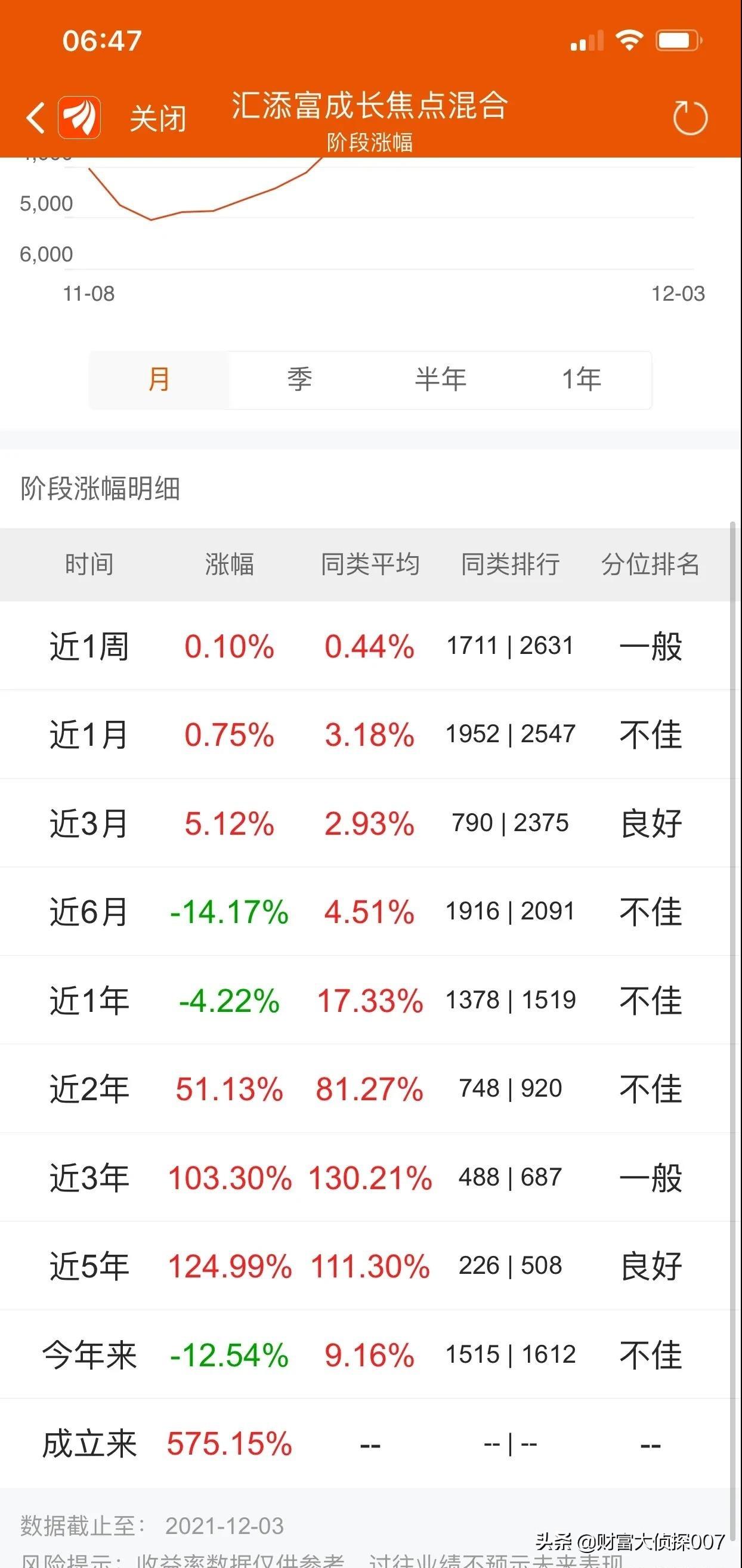Viewport: 742px width, 1568px height.
Task: Switch the chart to 季
Action: point(299,379)
